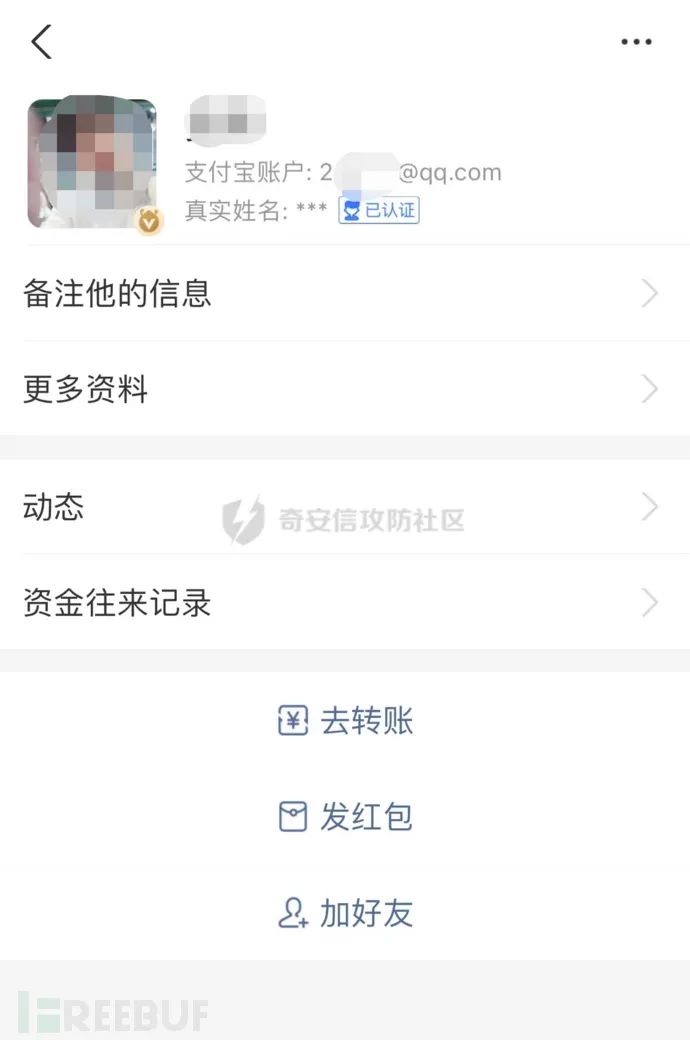Open 备注他的信息 row

(344, 294)
